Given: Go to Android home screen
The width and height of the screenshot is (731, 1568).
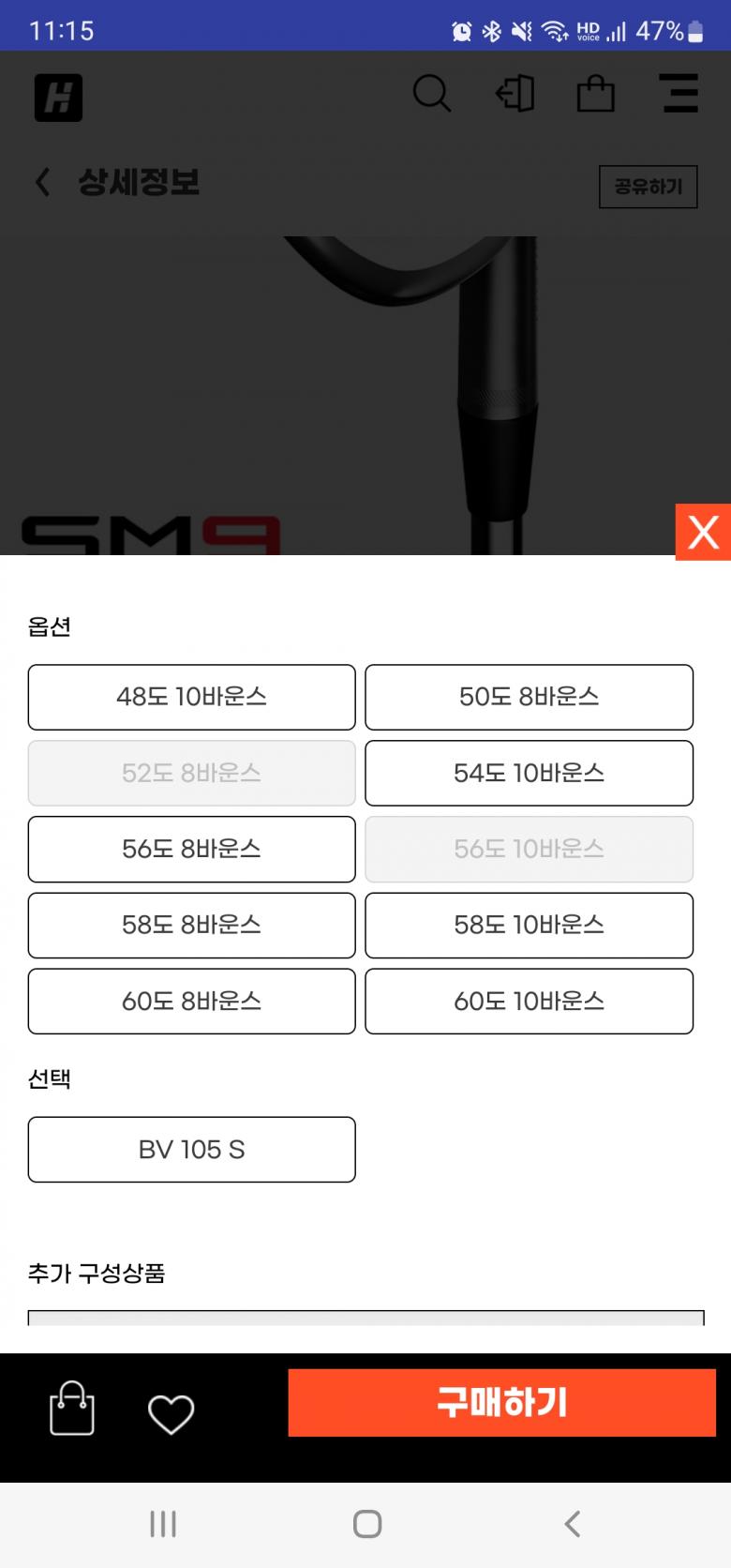Looking at the screenshot, I should point(366,1524).
